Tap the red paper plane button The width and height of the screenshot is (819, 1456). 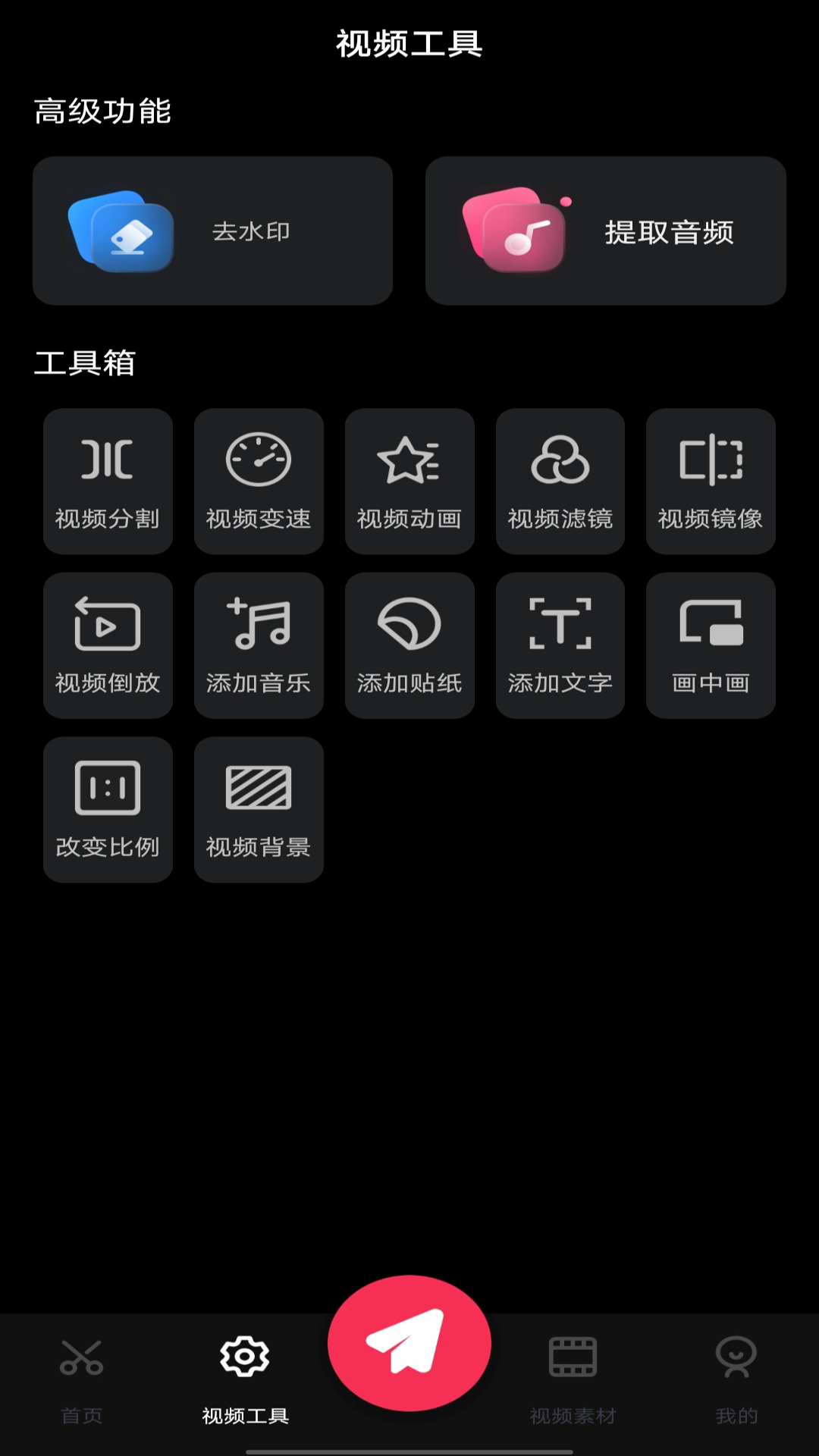[409, 1343]
